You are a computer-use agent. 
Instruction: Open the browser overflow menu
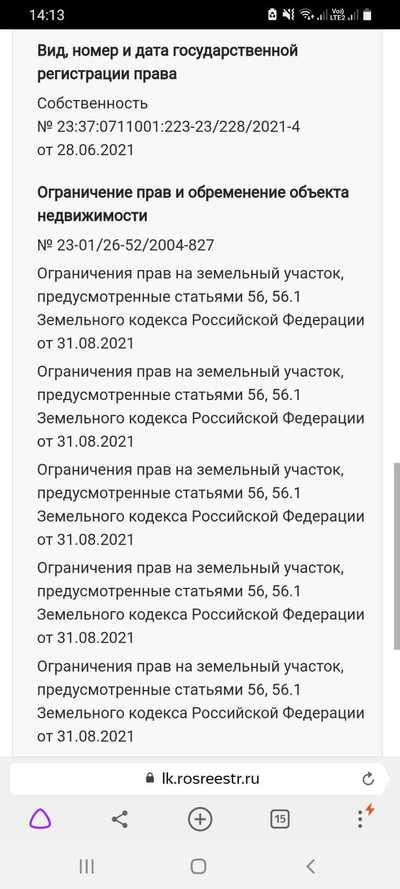point(361,819)
